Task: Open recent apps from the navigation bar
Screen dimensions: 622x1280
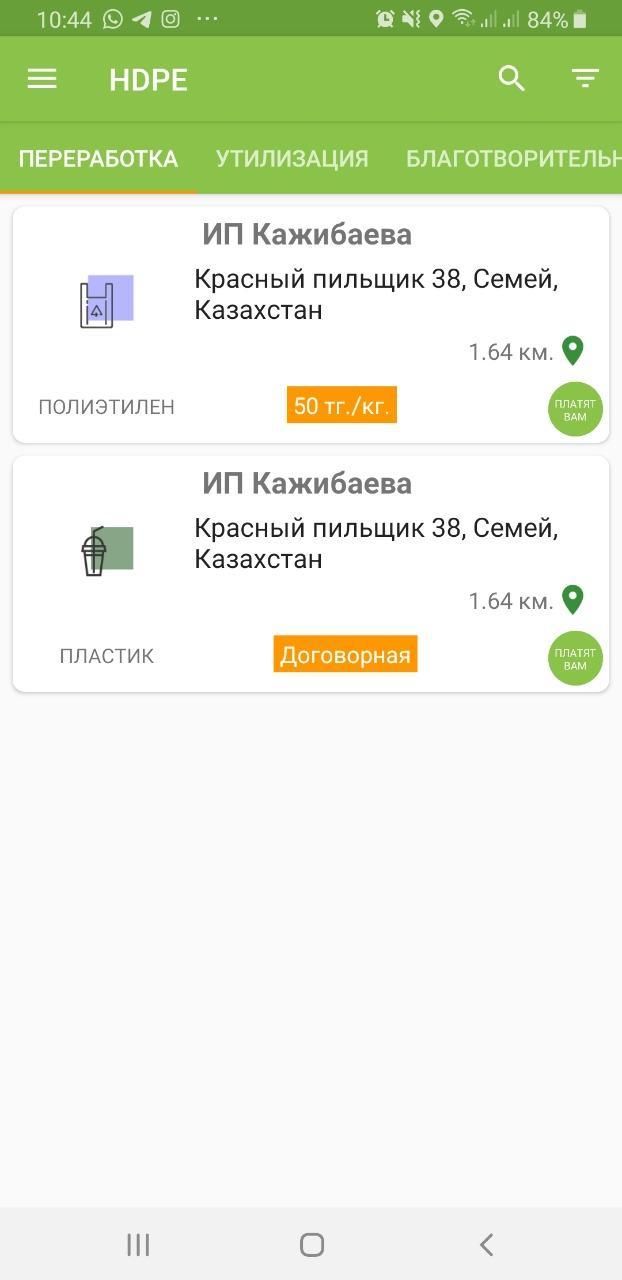Action: coord(138,1244)
